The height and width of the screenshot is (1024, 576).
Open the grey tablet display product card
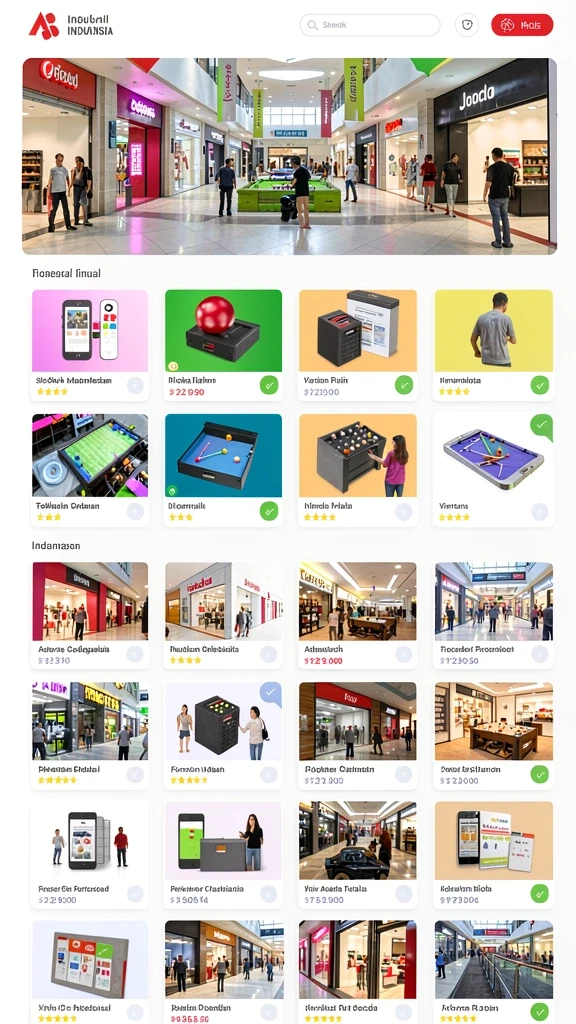point(90,972)
